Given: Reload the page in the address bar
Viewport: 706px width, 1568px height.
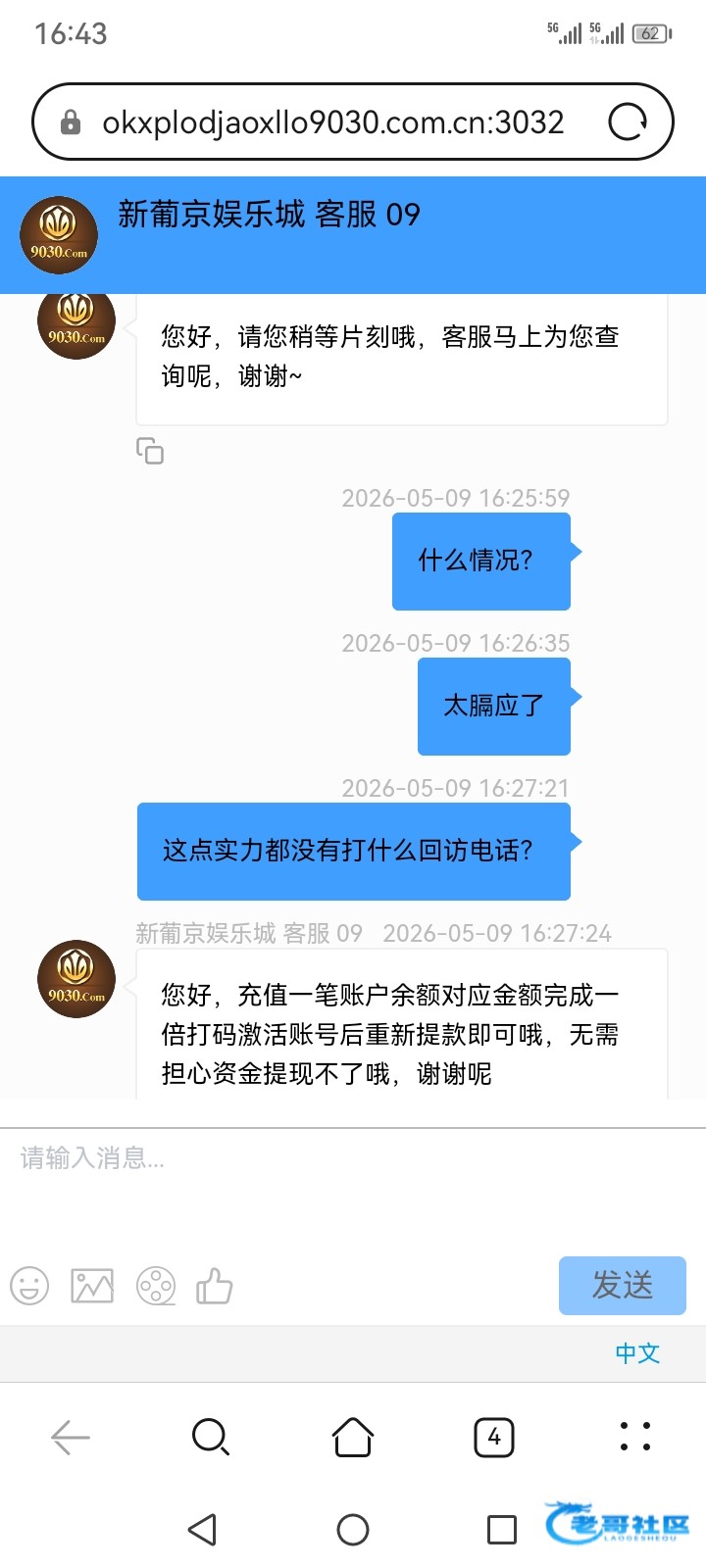Looking at the screenshot, I should [628, 122].
